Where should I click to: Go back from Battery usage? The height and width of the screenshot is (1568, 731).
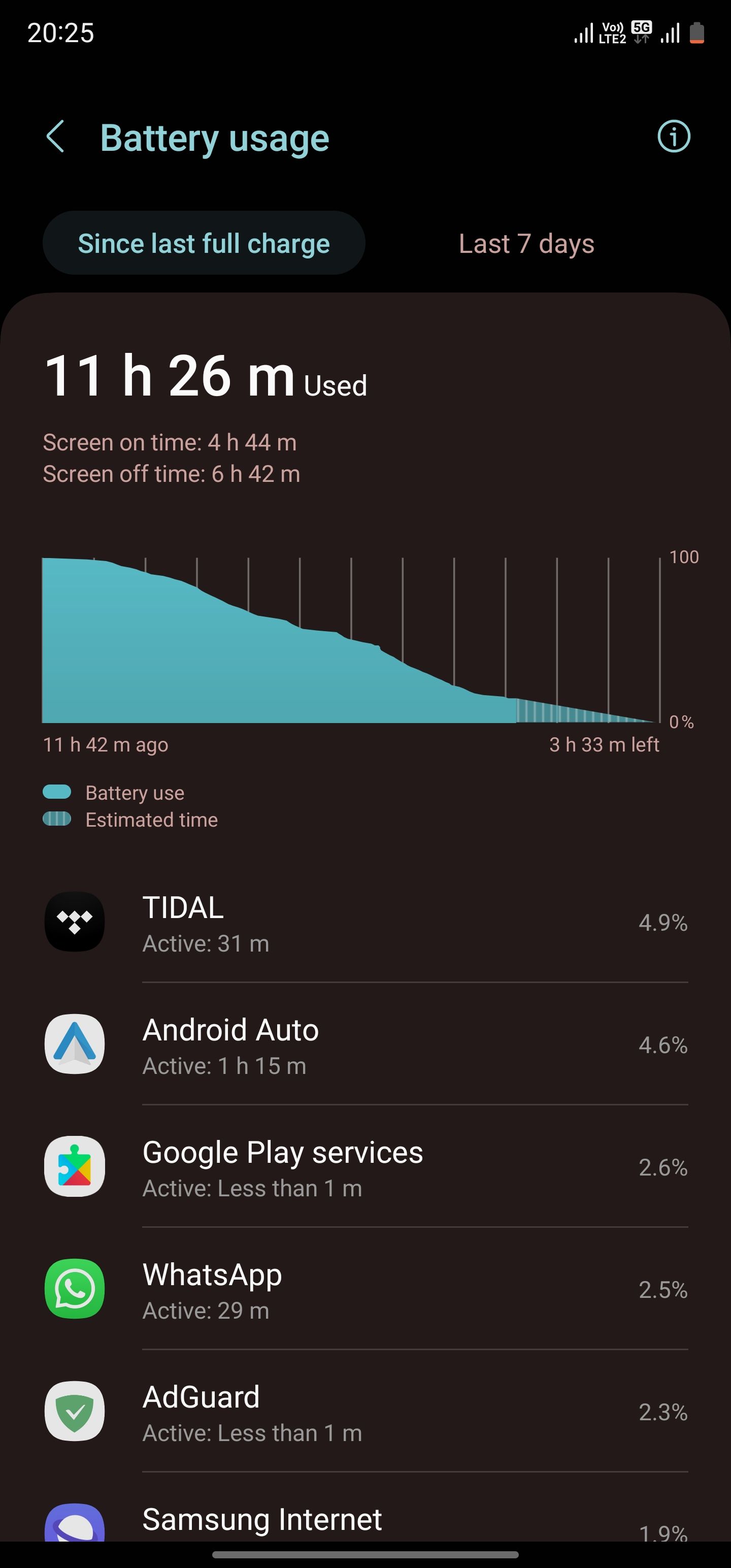[x=55, y=137]
